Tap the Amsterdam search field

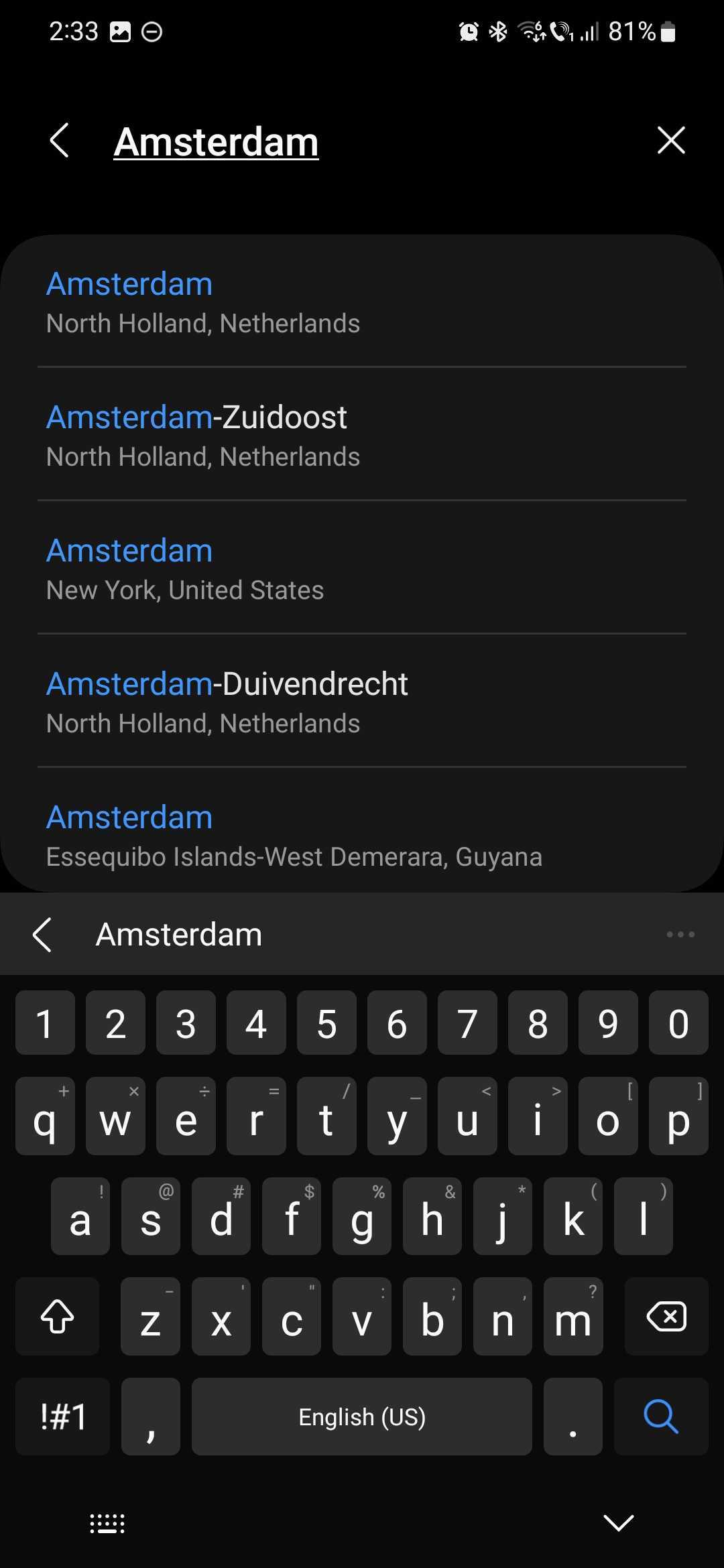coord(216,142)
